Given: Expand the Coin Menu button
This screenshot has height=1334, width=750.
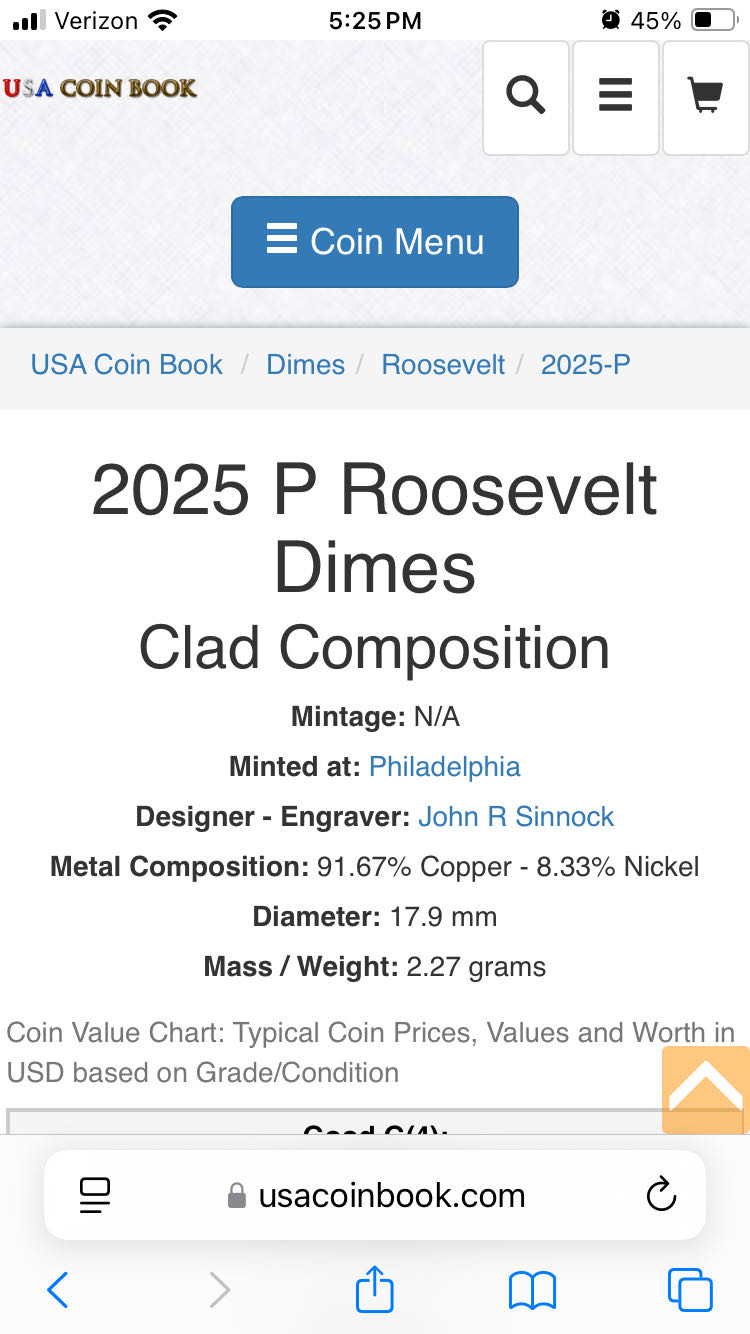Looking at the screenshot, I should [375, 242].
